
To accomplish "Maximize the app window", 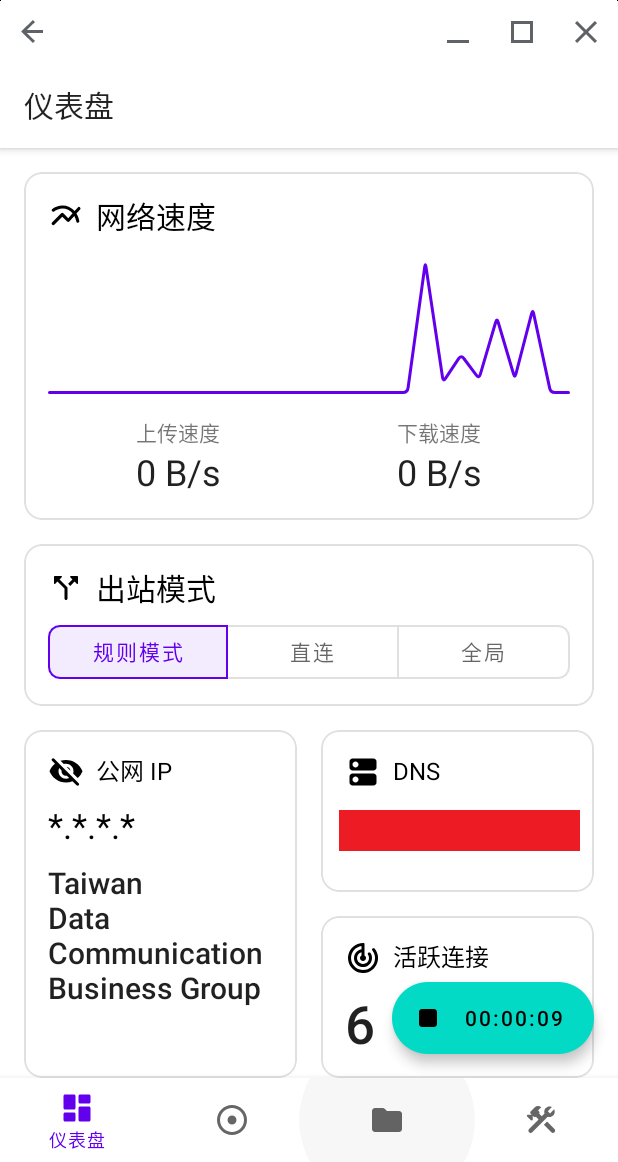I will click(521, 32).
